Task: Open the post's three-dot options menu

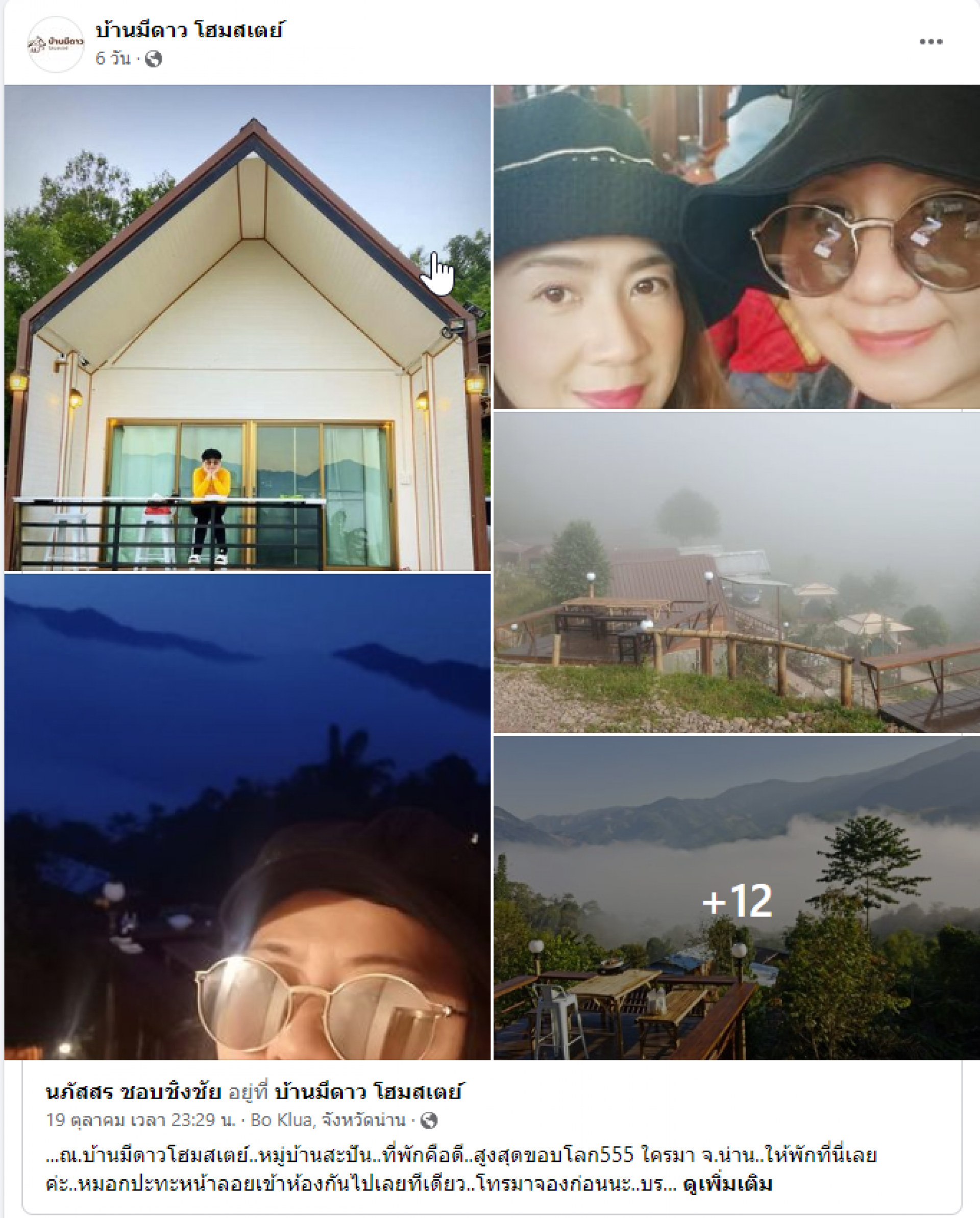Action: (x=930, y=42)
